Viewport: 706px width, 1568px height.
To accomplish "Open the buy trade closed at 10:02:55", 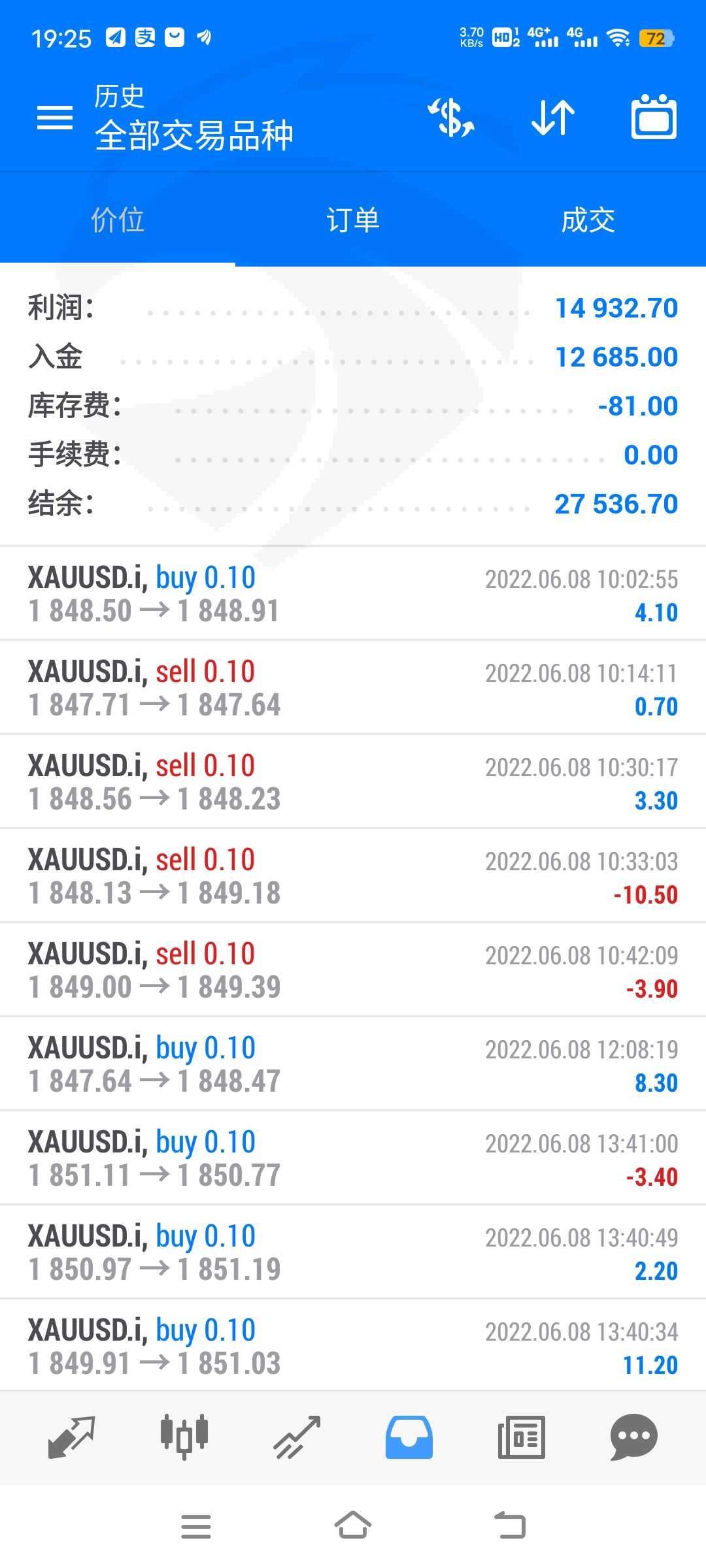I will pyautogui.click(x=353, y=594).
